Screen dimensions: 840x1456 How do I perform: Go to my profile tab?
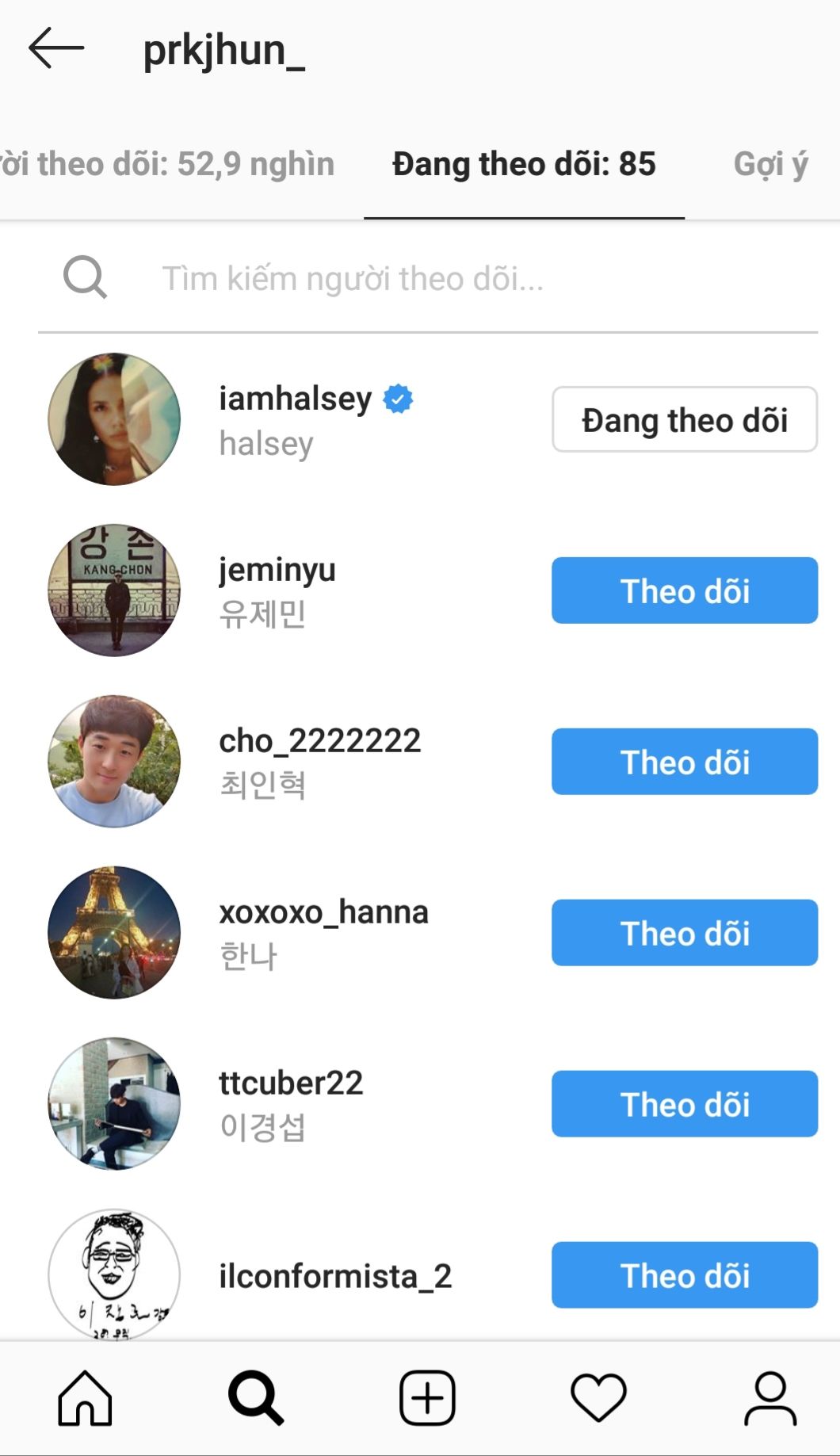point(770,1397)
